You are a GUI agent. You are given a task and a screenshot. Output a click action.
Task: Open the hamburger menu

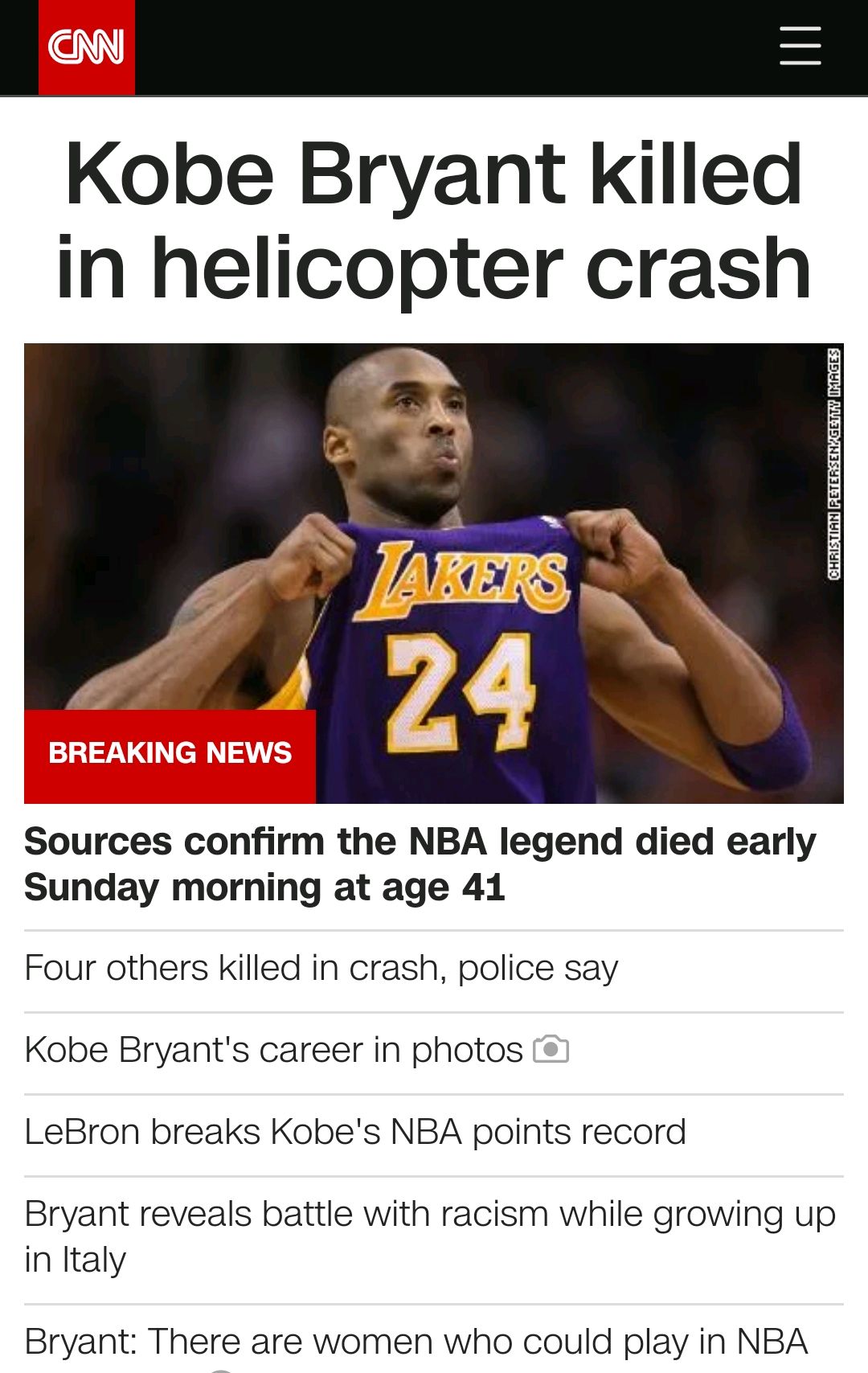(800, 45)
